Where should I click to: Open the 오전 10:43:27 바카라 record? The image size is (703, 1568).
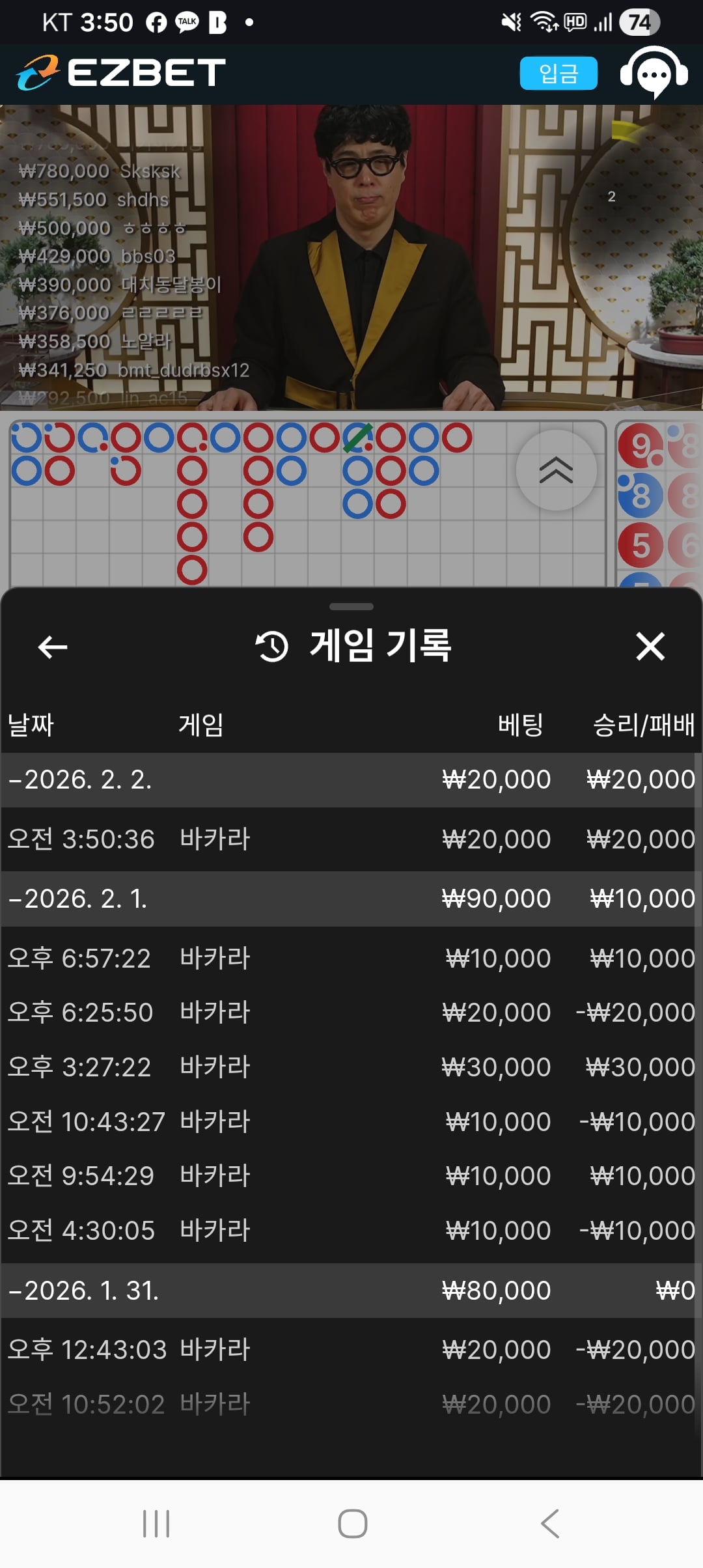tap(351, 1121)
